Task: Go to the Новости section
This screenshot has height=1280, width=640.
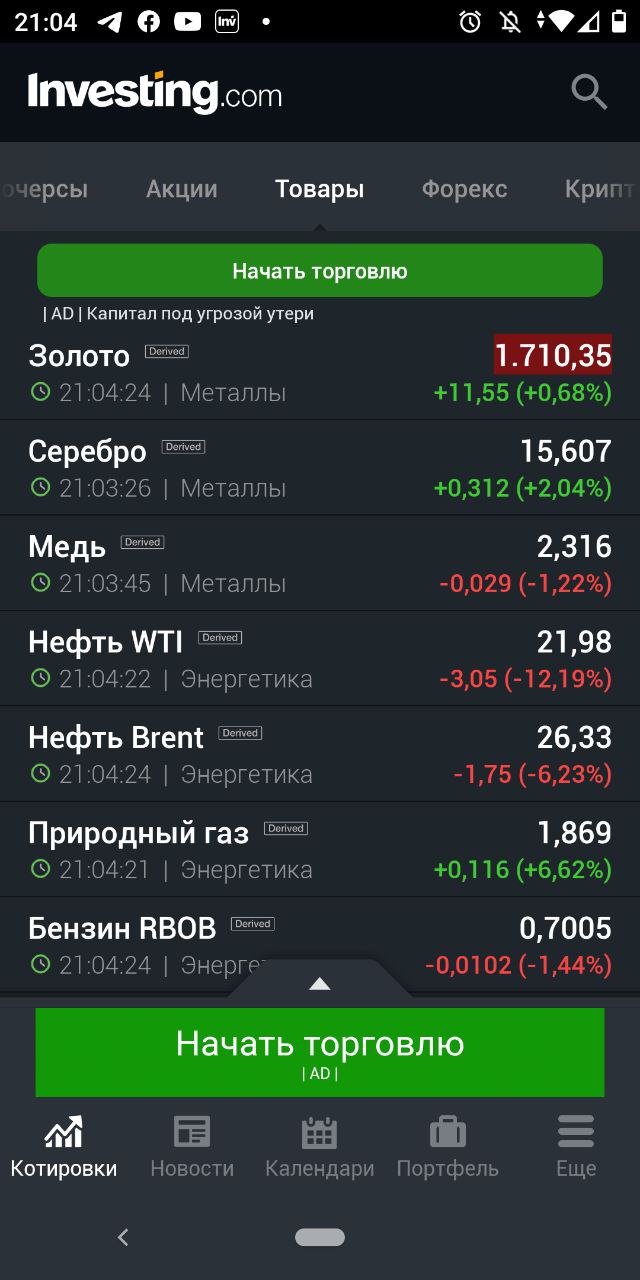Action: 192,1147
